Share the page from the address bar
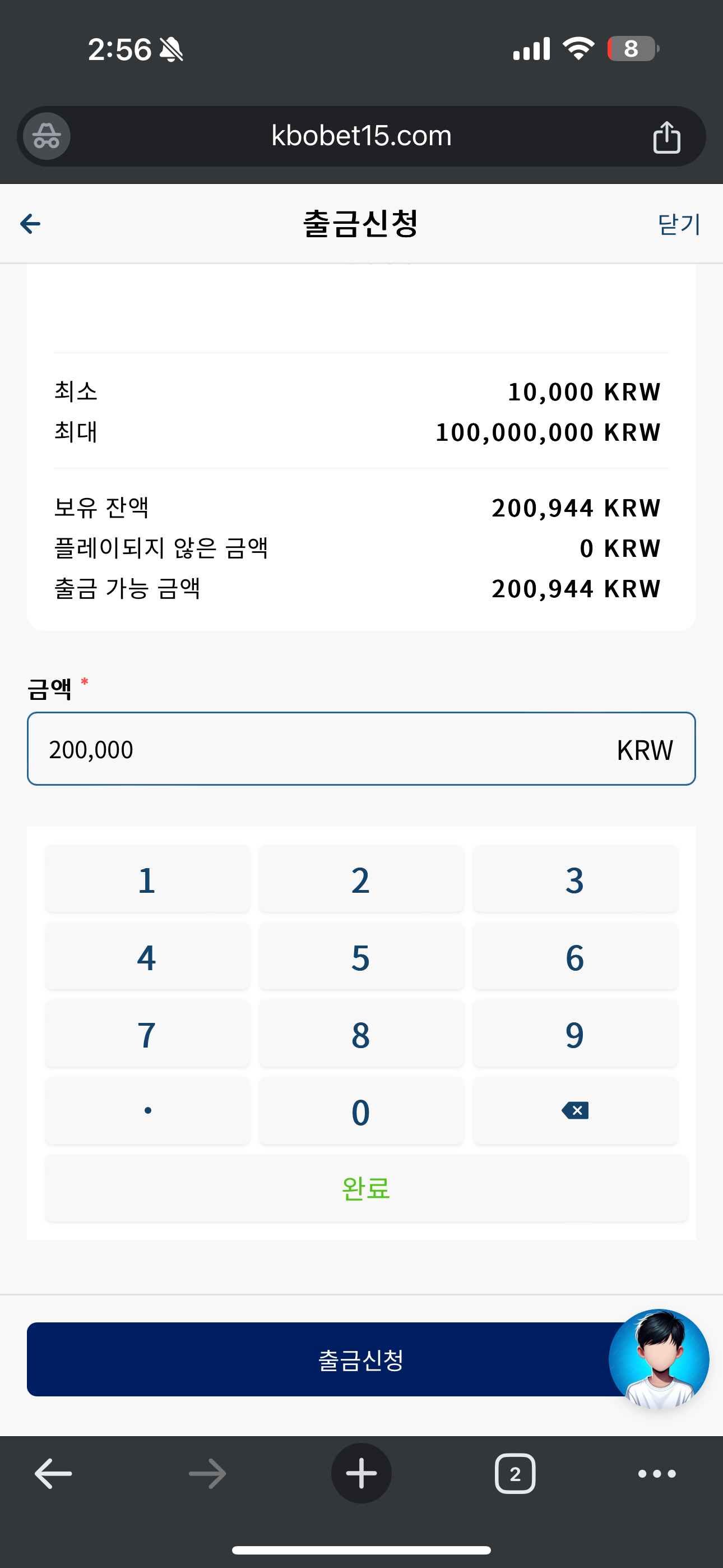Viewport: 723px width, 1568px height. (666, 136)
